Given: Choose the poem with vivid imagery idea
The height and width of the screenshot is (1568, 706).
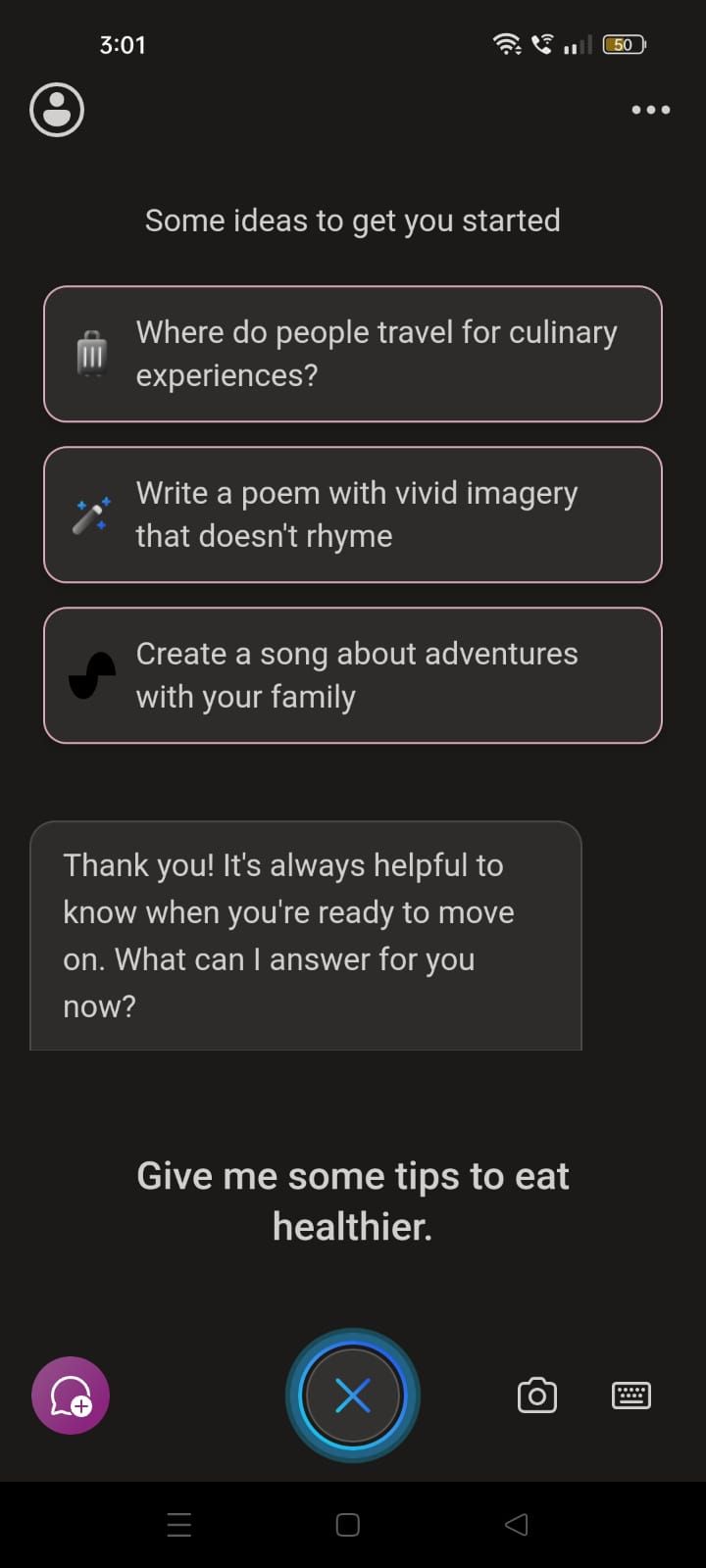Looking at the screenshot, I should [x=353, y=514].
